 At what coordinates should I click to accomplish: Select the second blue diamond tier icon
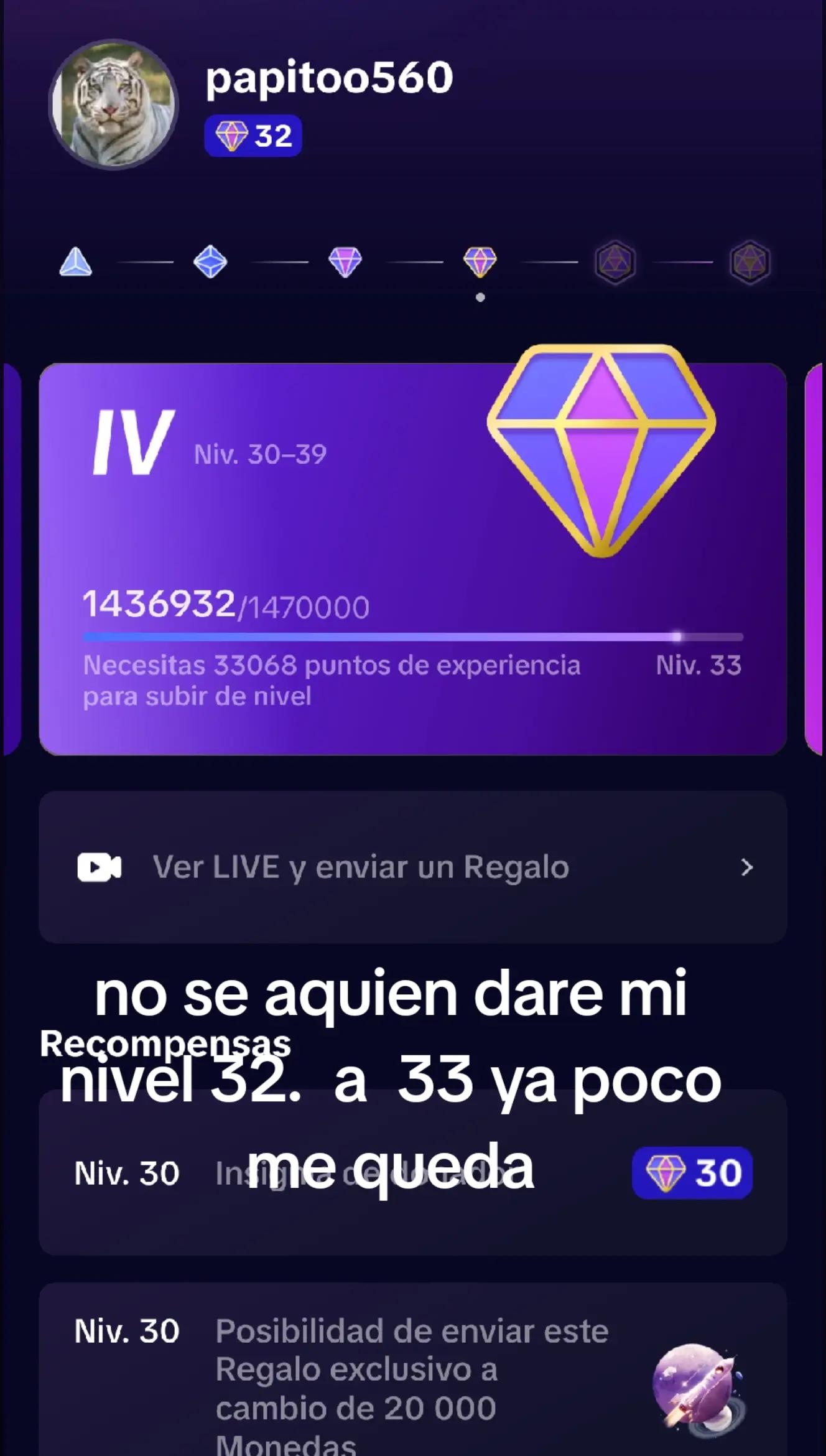pyautogui.click(x=210, y=262)
